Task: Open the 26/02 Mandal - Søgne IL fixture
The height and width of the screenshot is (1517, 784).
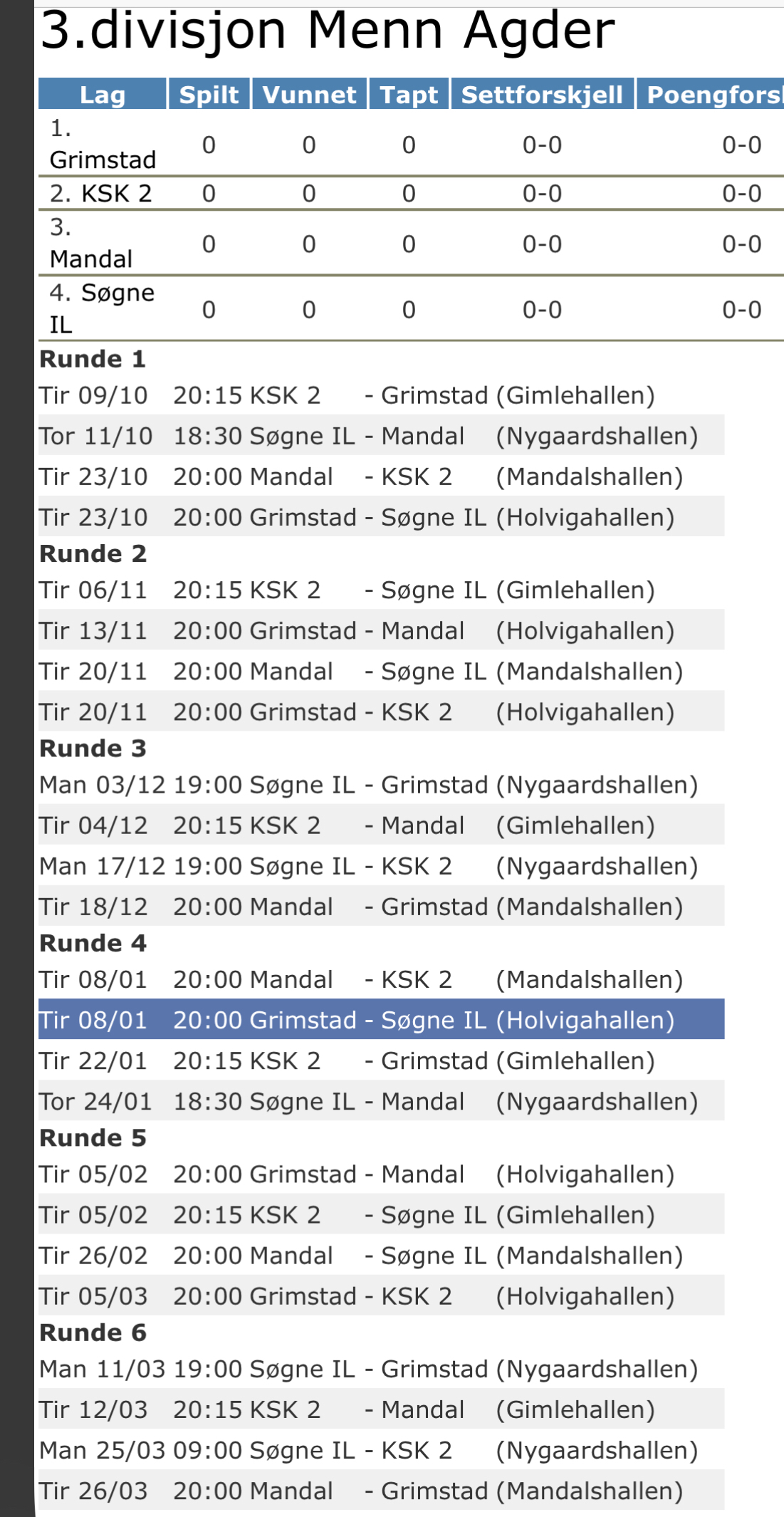Action: click(x=381, y=1256)
